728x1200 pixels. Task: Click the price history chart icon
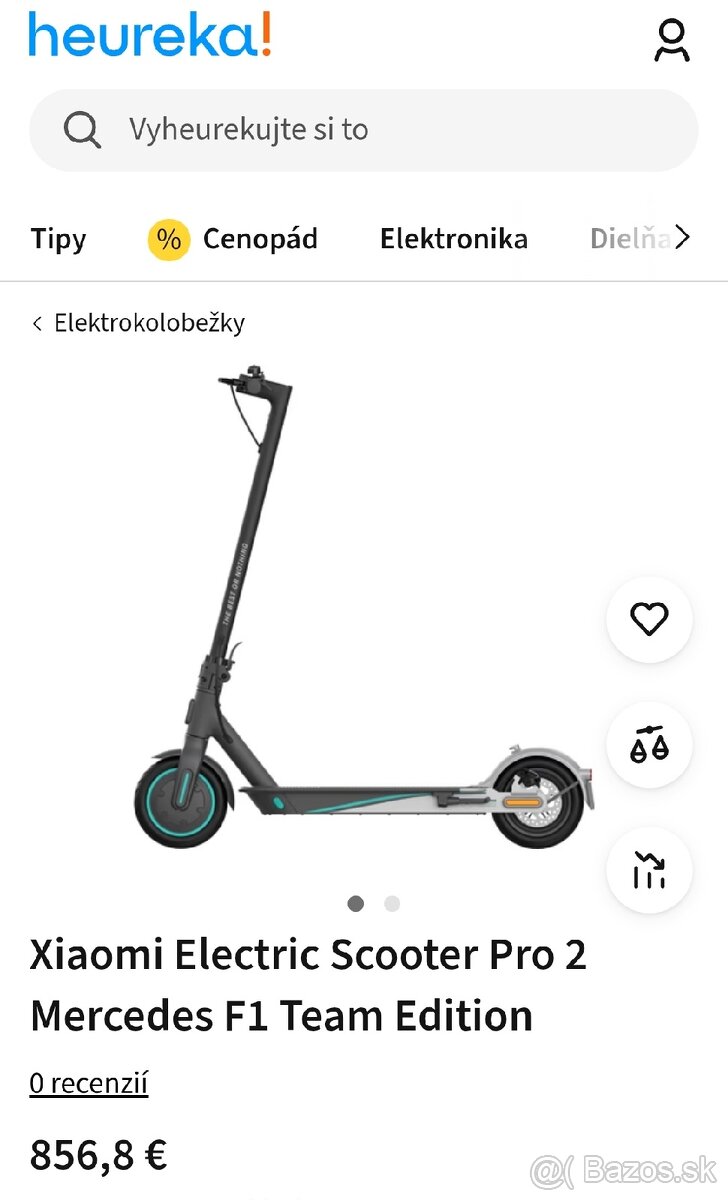click(x=649, y=870)
